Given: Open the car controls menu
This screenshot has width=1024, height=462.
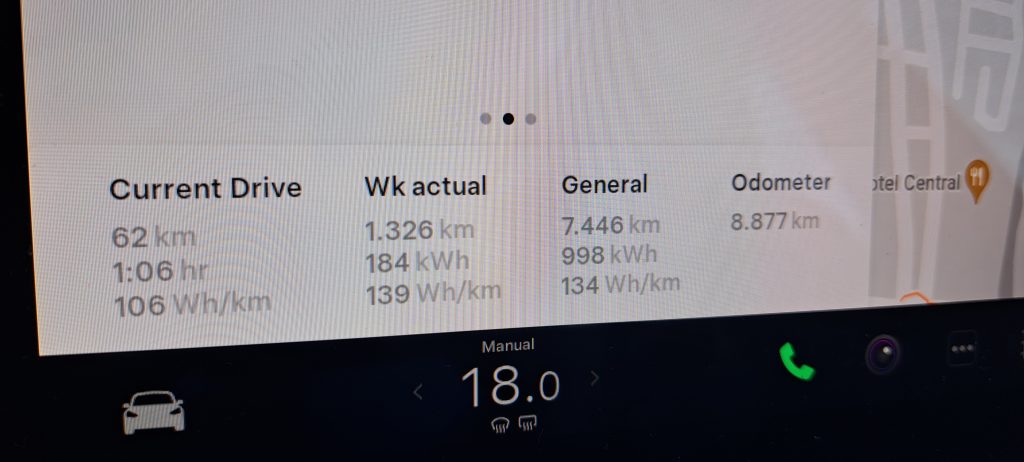Looking at the screenshot, I should 153,410.
